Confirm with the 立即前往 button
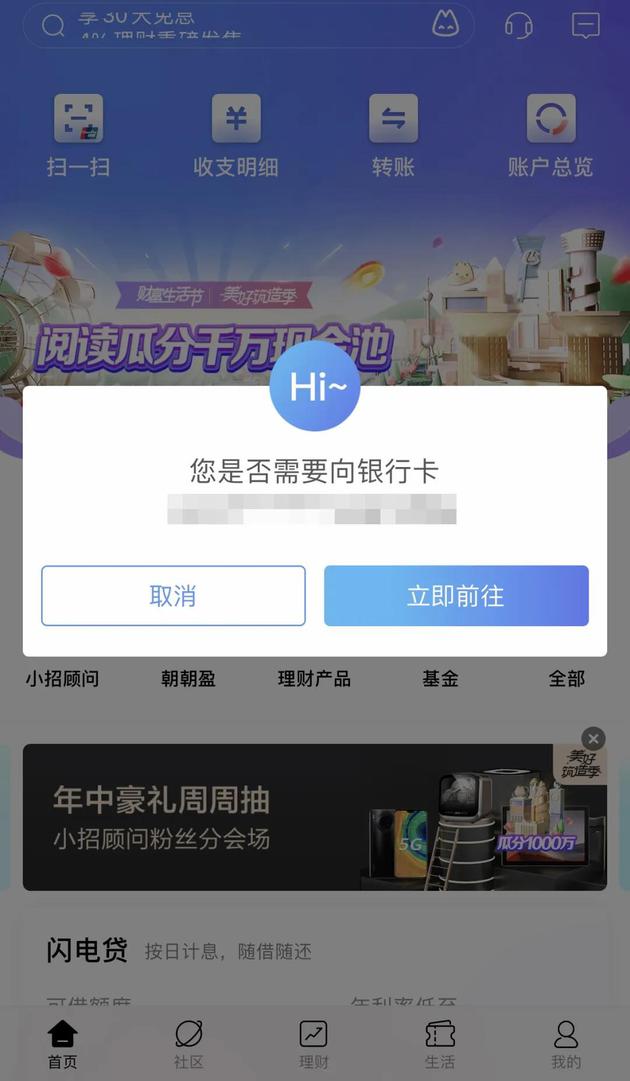This screenshot has width=630, height=1081. [x=456, y=596]
